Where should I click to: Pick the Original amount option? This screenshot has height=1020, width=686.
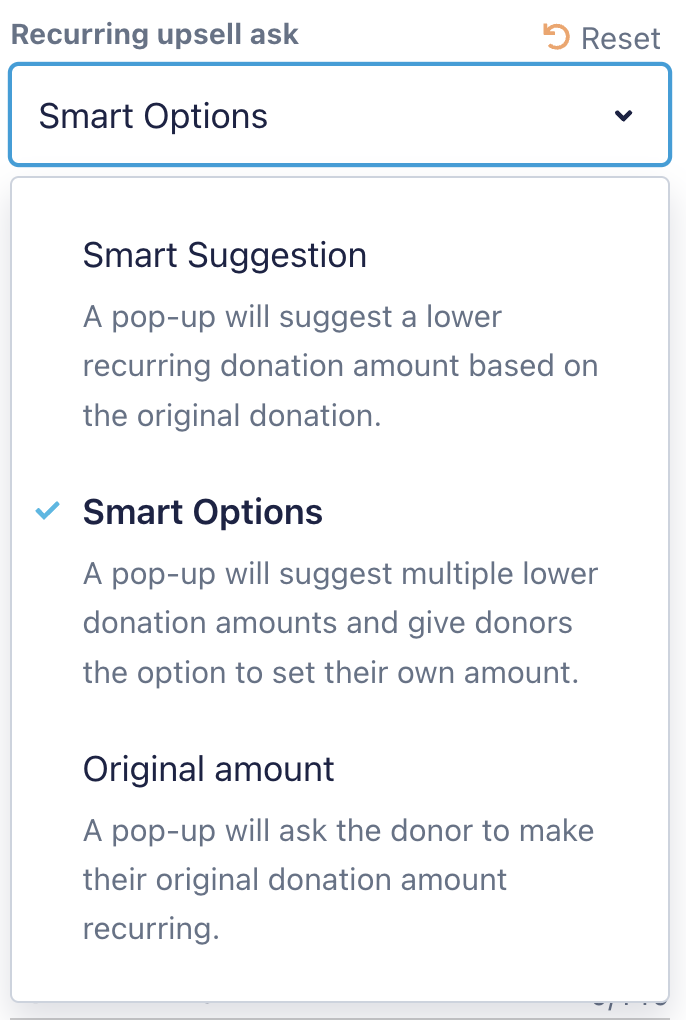tap(208, 769)
